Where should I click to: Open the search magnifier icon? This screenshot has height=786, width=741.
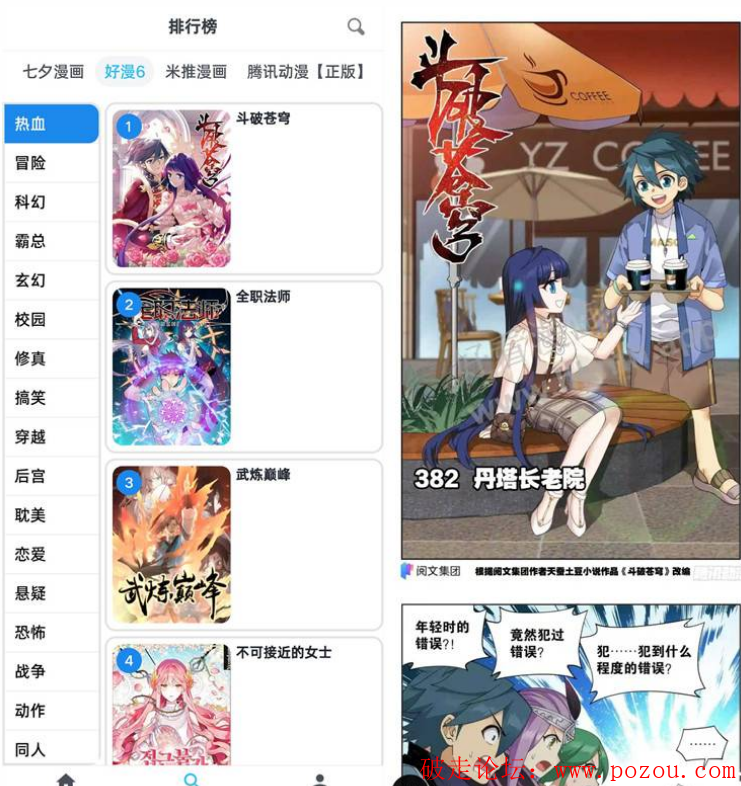point(356,27)
